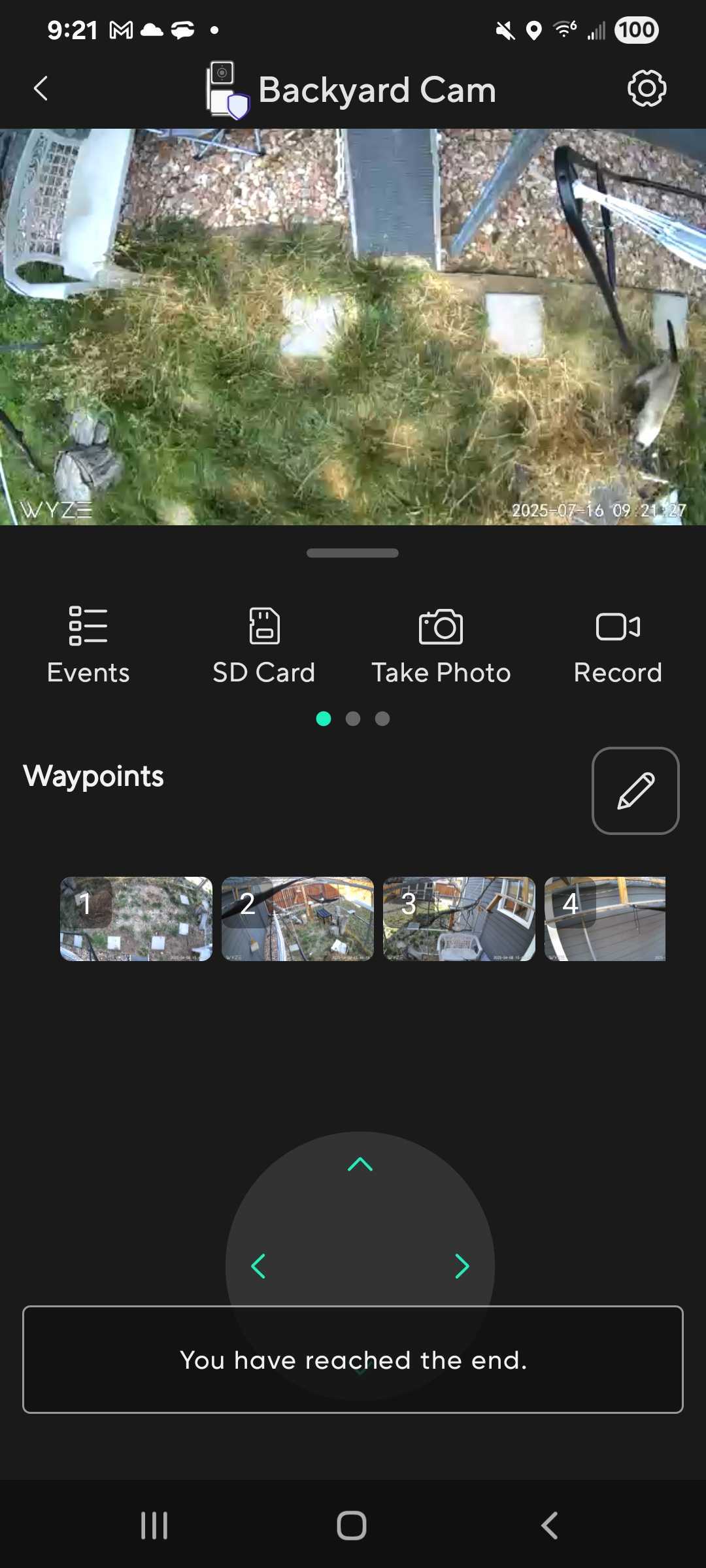Take a photo of the live view

click(441, 644)
